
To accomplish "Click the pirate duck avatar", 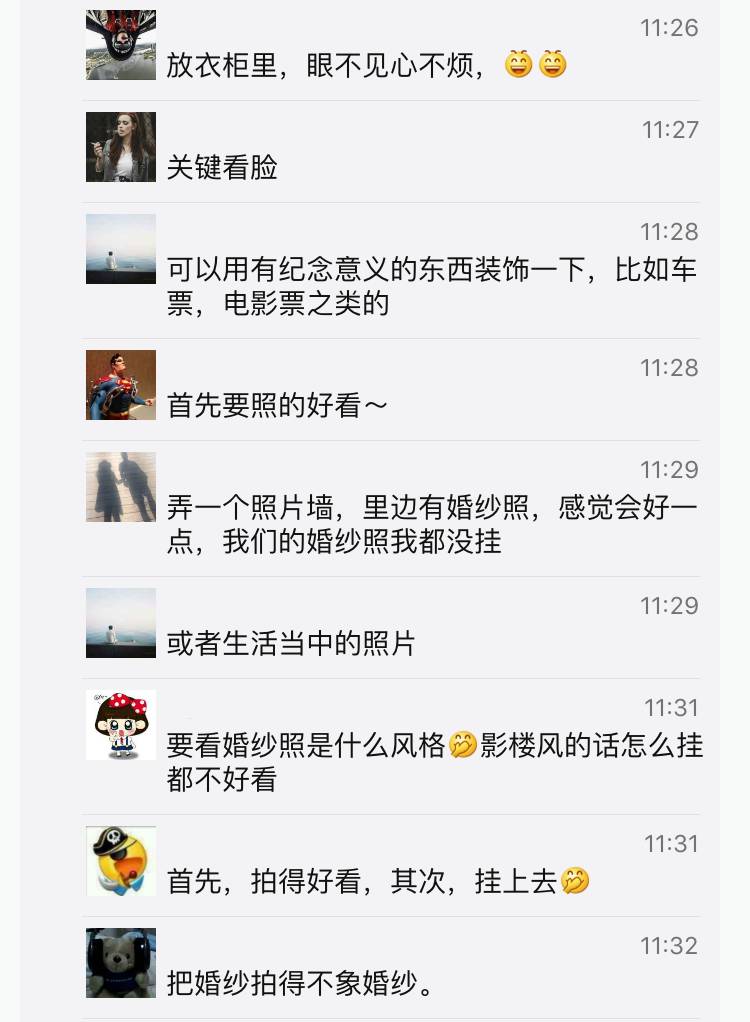I will coord(120,862).
